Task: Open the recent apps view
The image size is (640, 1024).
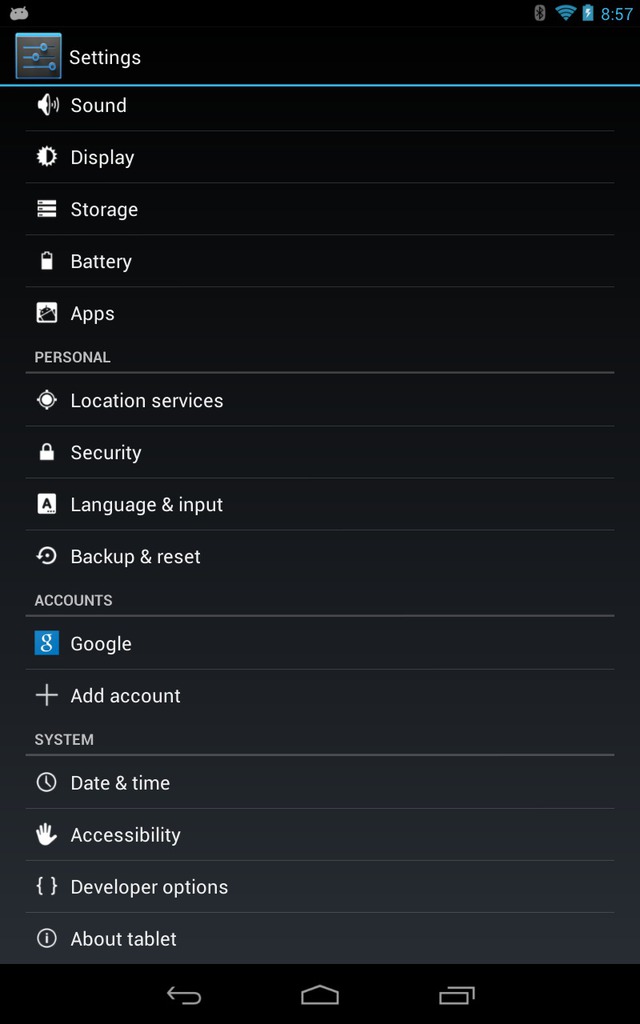Action: coord(456,995)
